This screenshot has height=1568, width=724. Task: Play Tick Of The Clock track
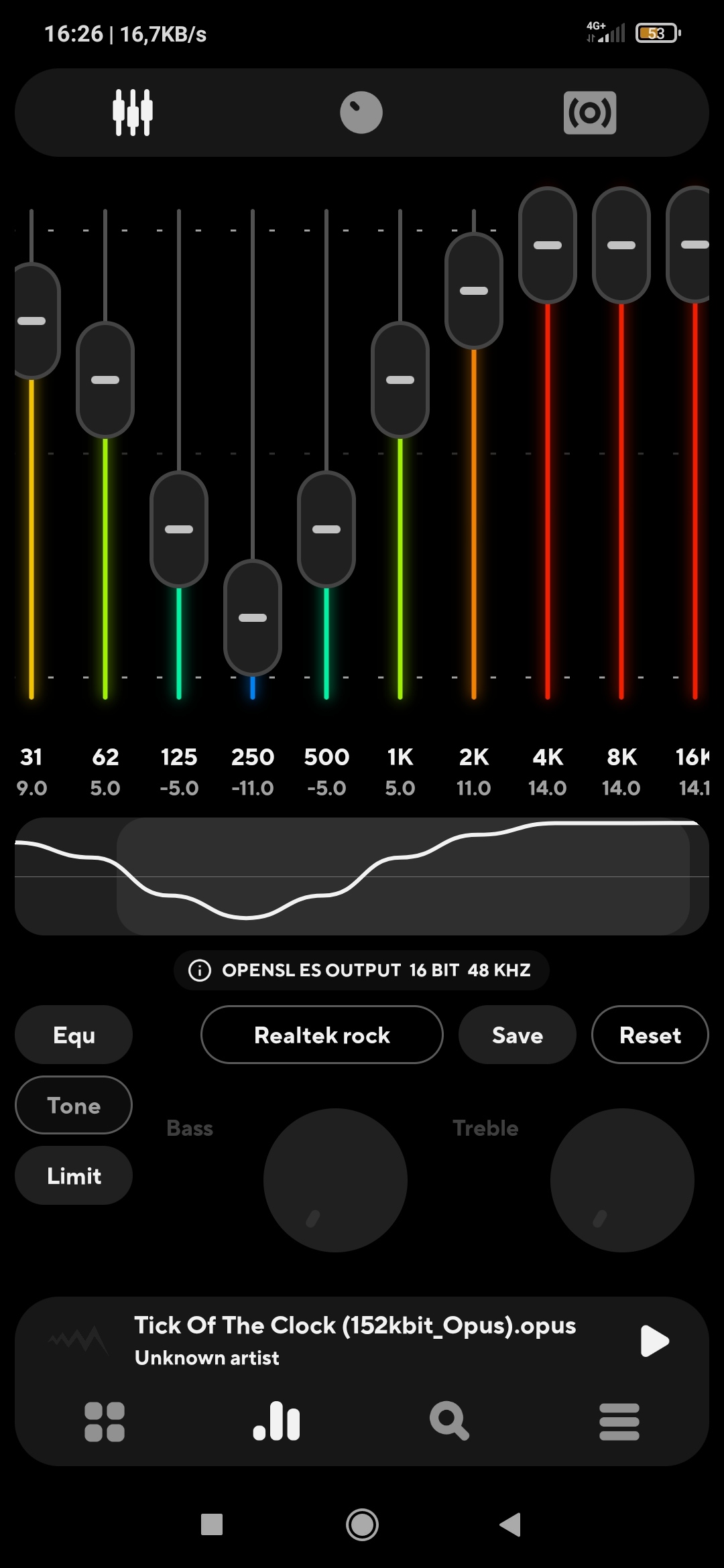point(654,1341)
